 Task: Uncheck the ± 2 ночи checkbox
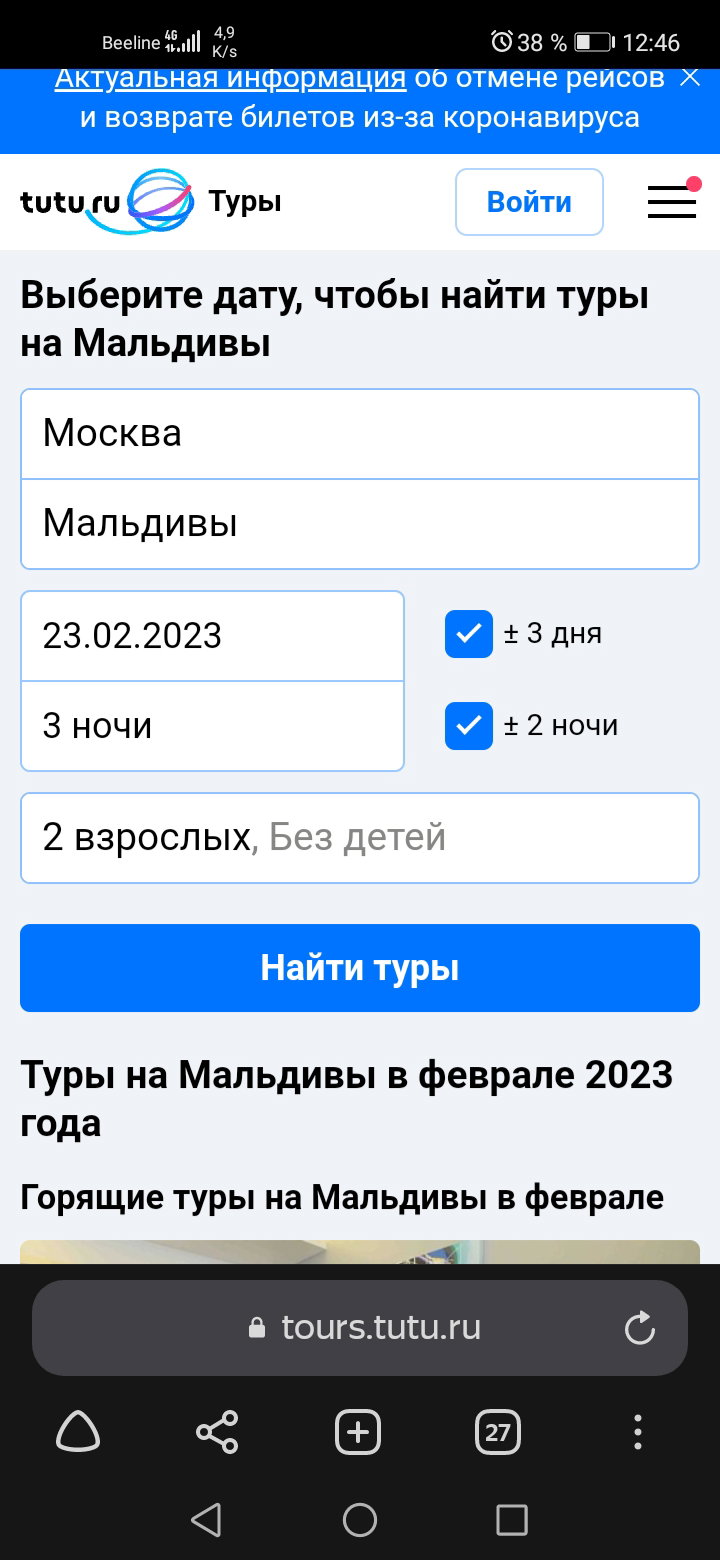click(x=469, y=726)
